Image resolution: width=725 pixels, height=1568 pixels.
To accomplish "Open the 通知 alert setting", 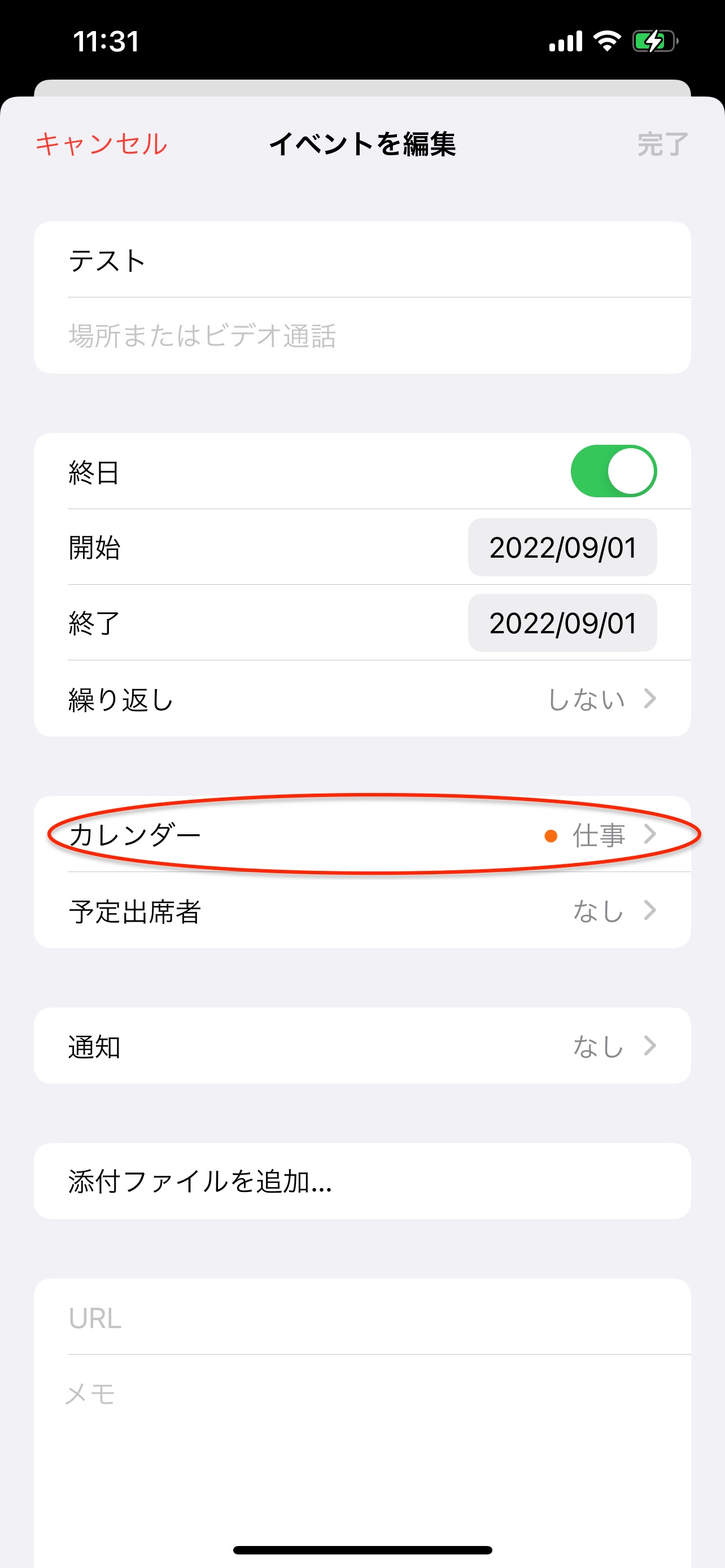I will [x=361, y=1046].
